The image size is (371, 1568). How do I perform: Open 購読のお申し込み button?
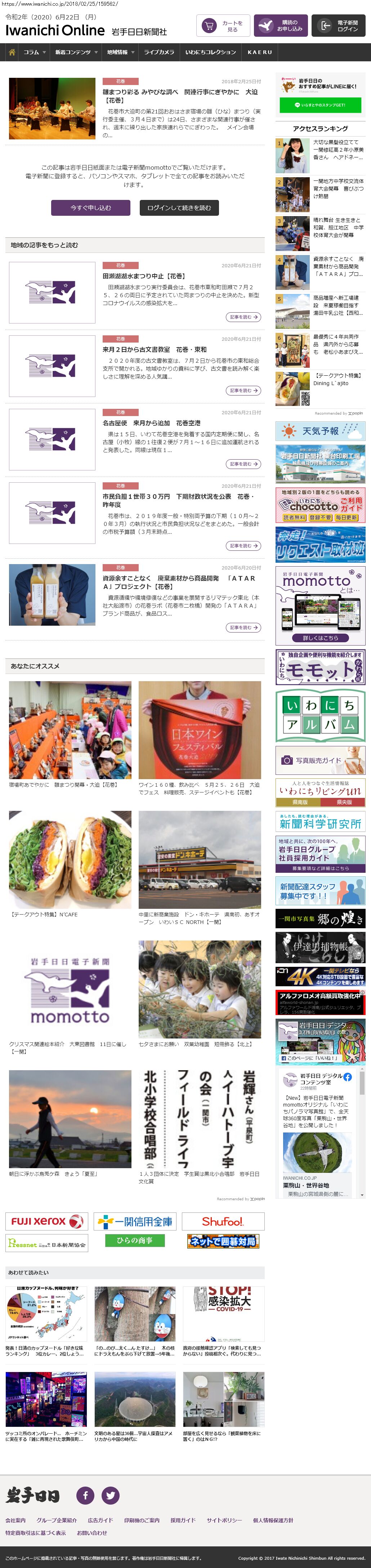(x=280, y=26)
